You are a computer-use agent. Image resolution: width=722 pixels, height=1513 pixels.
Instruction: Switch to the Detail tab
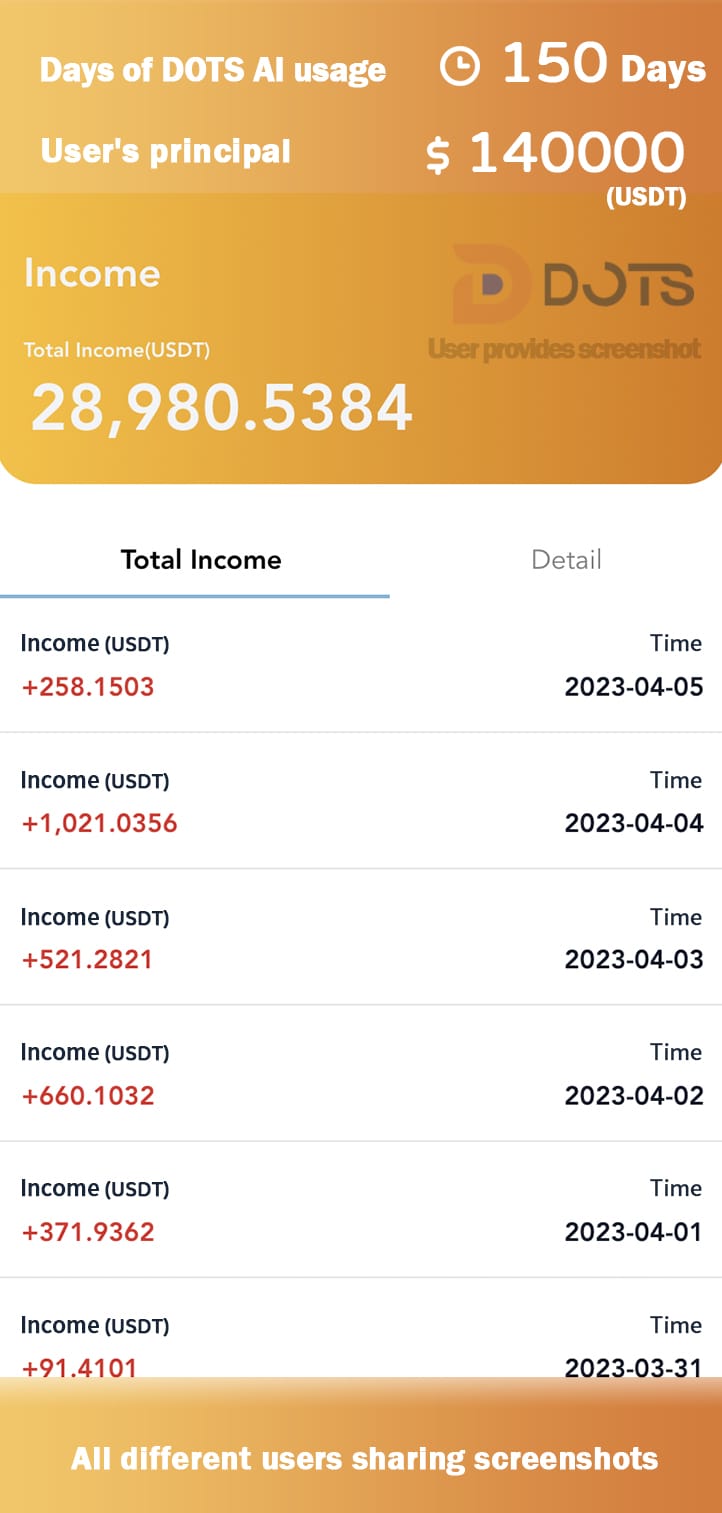(567, 560)
